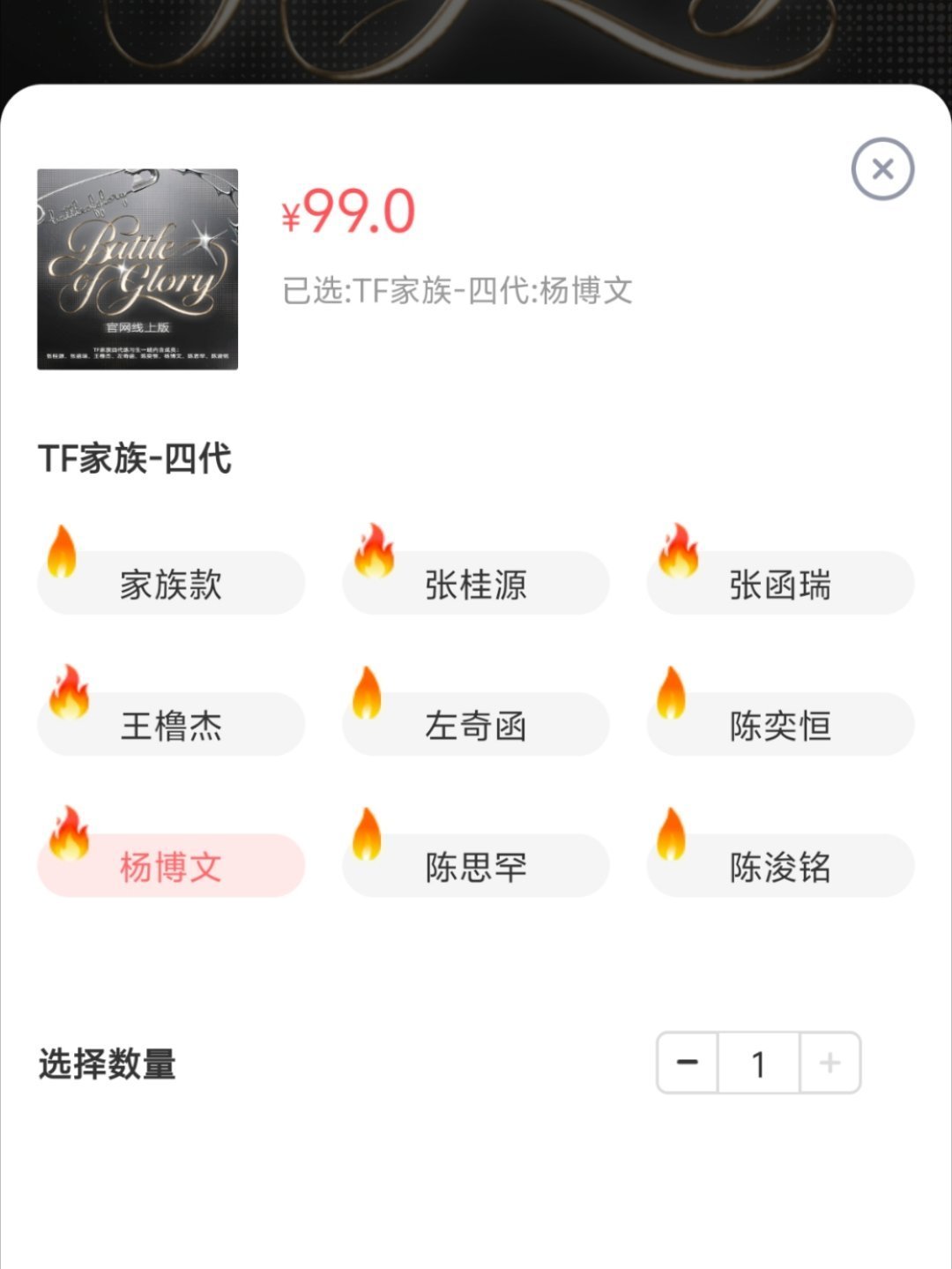This screenshot has height=1269, width=952.
Task: Close the product selection popup
Action: (882, 168)
